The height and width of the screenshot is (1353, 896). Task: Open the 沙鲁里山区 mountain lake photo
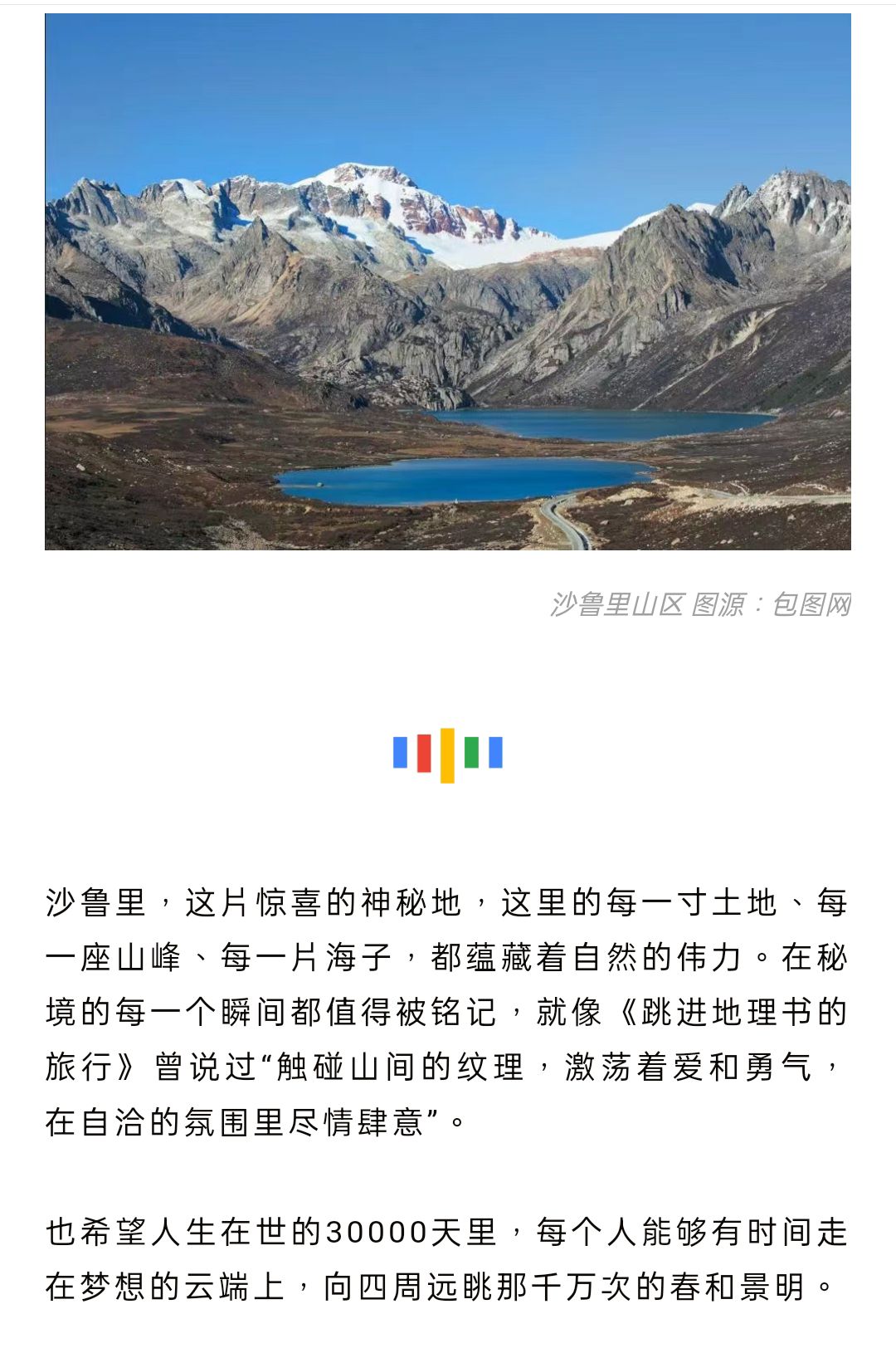coord(448,282)
